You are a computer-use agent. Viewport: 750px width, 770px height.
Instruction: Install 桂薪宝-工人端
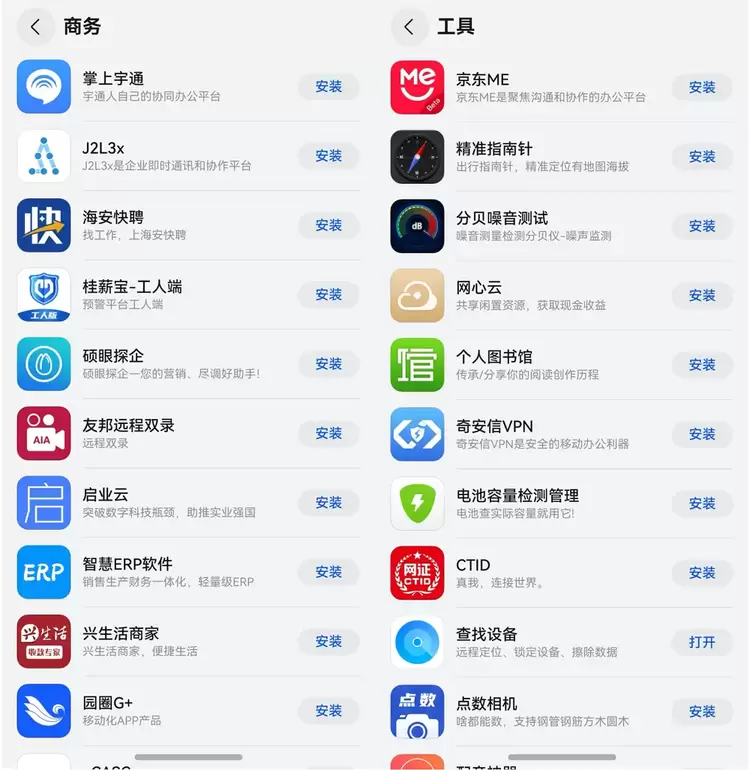point(328,295)
